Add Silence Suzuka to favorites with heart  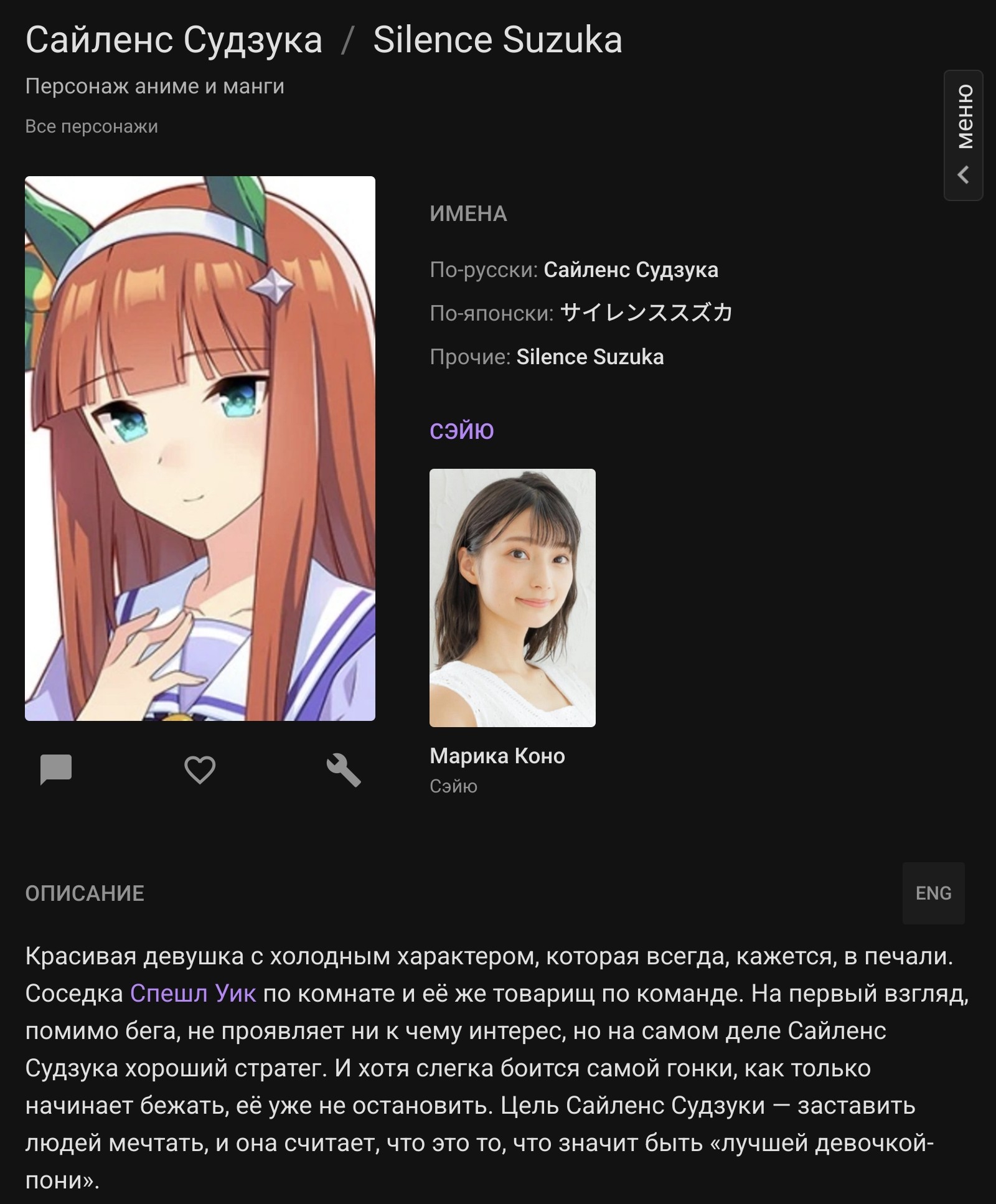tap(200, 769)
